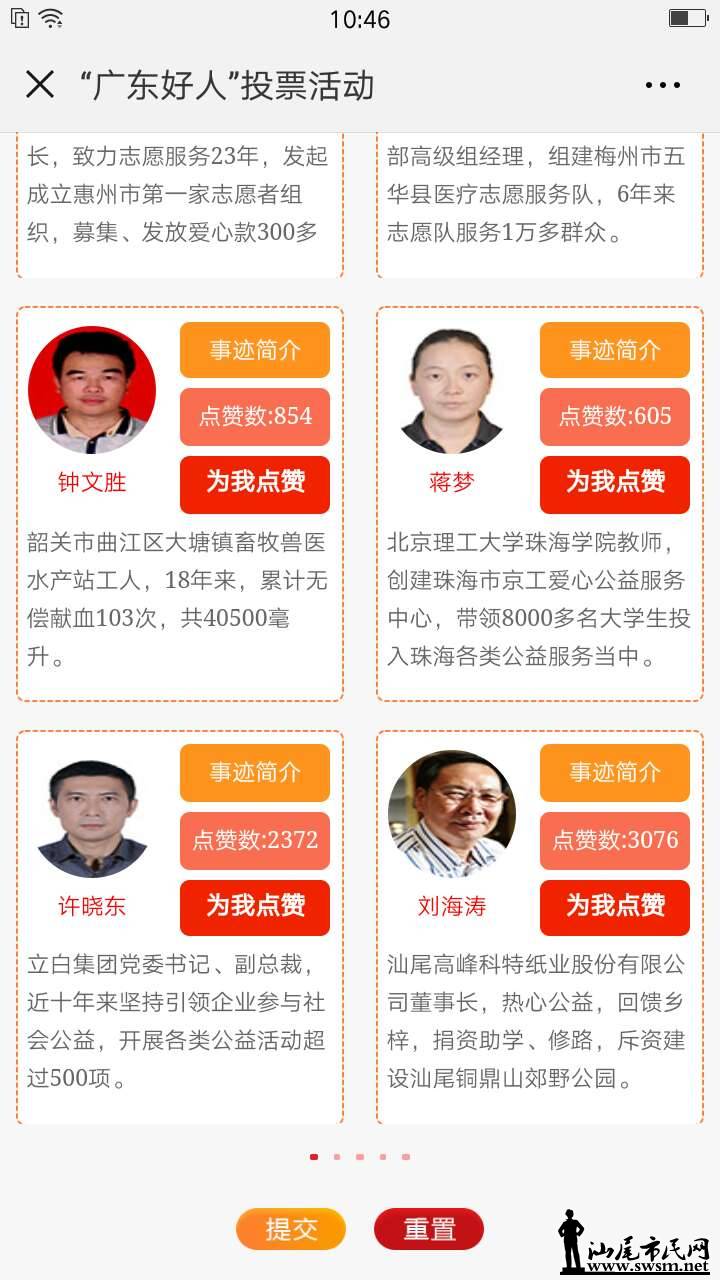Show 许晓东's 事迹简介
The height and width of the screenshot is (1280, 720).
(255, 773)
